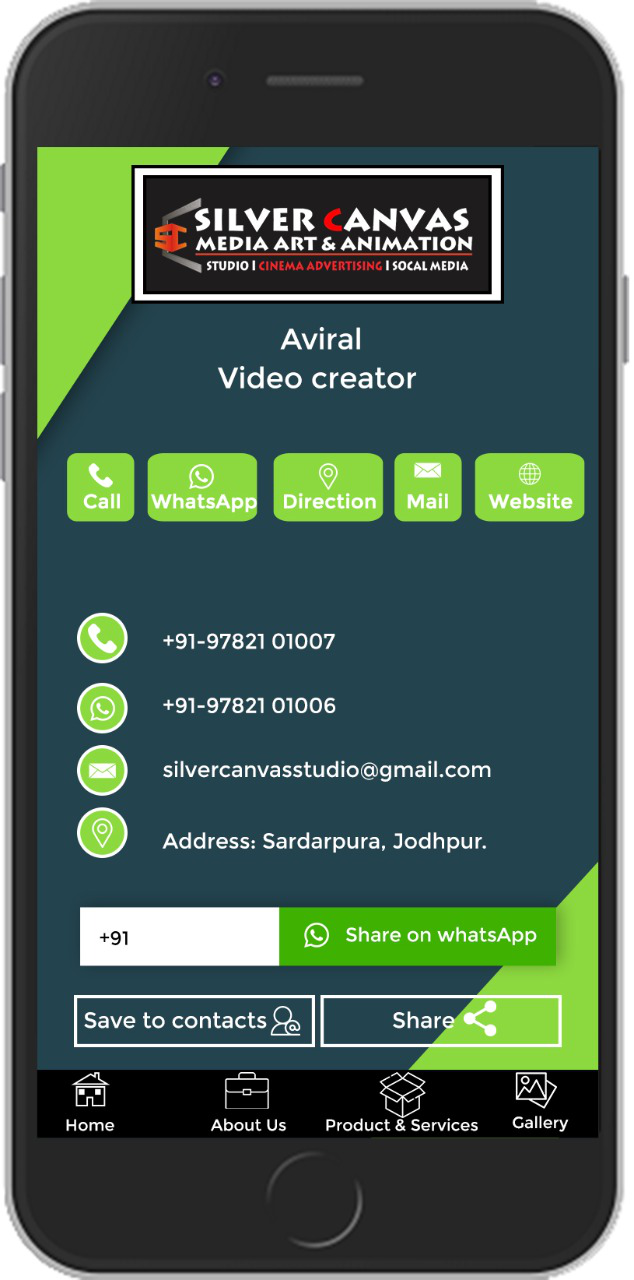Email silvercanvasstudio@gmail.com
This screenshot has height=1280, width=634.
point(326,770)
